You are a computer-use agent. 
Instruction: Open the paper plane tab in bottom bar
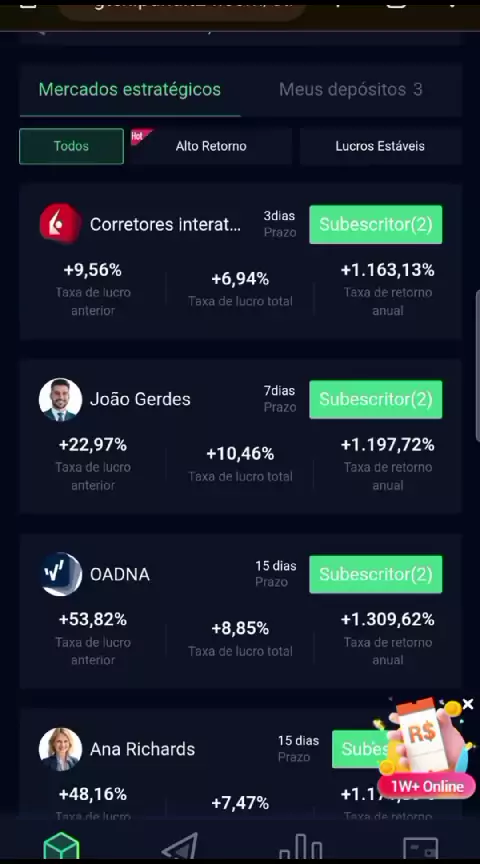pos(180,847)
